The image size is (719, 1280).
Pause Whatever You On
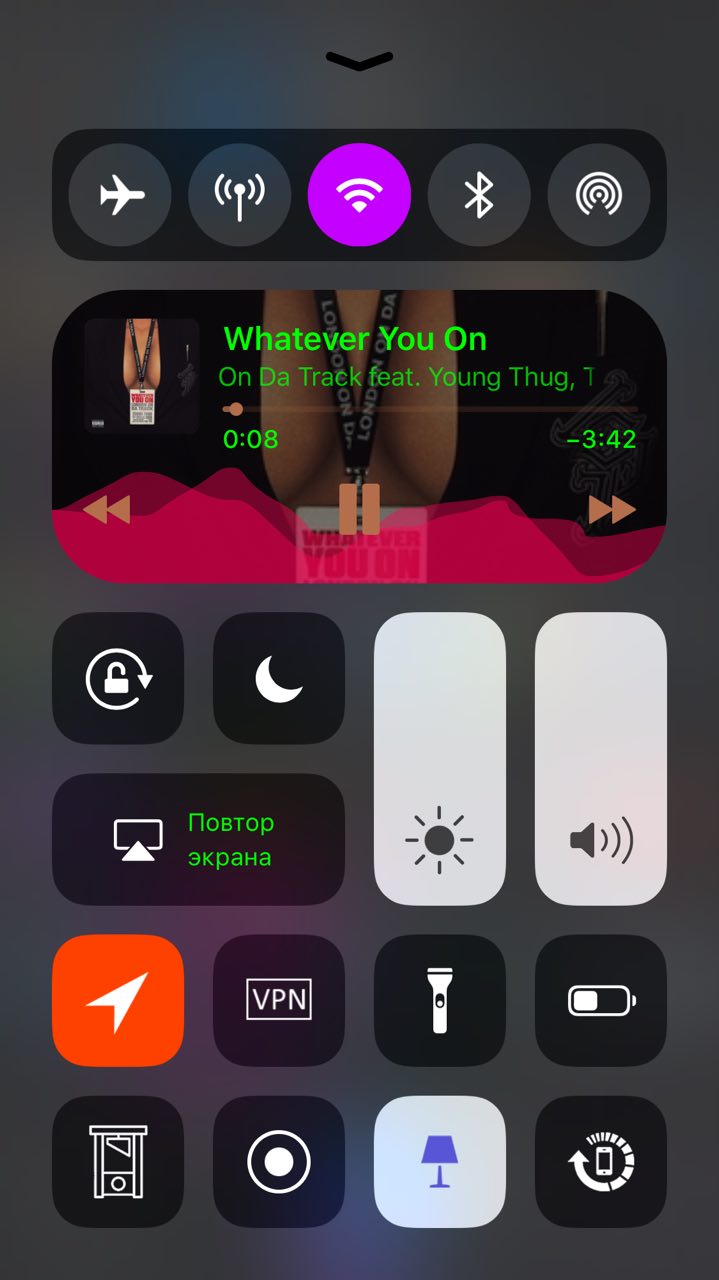[x=359, y=510]
